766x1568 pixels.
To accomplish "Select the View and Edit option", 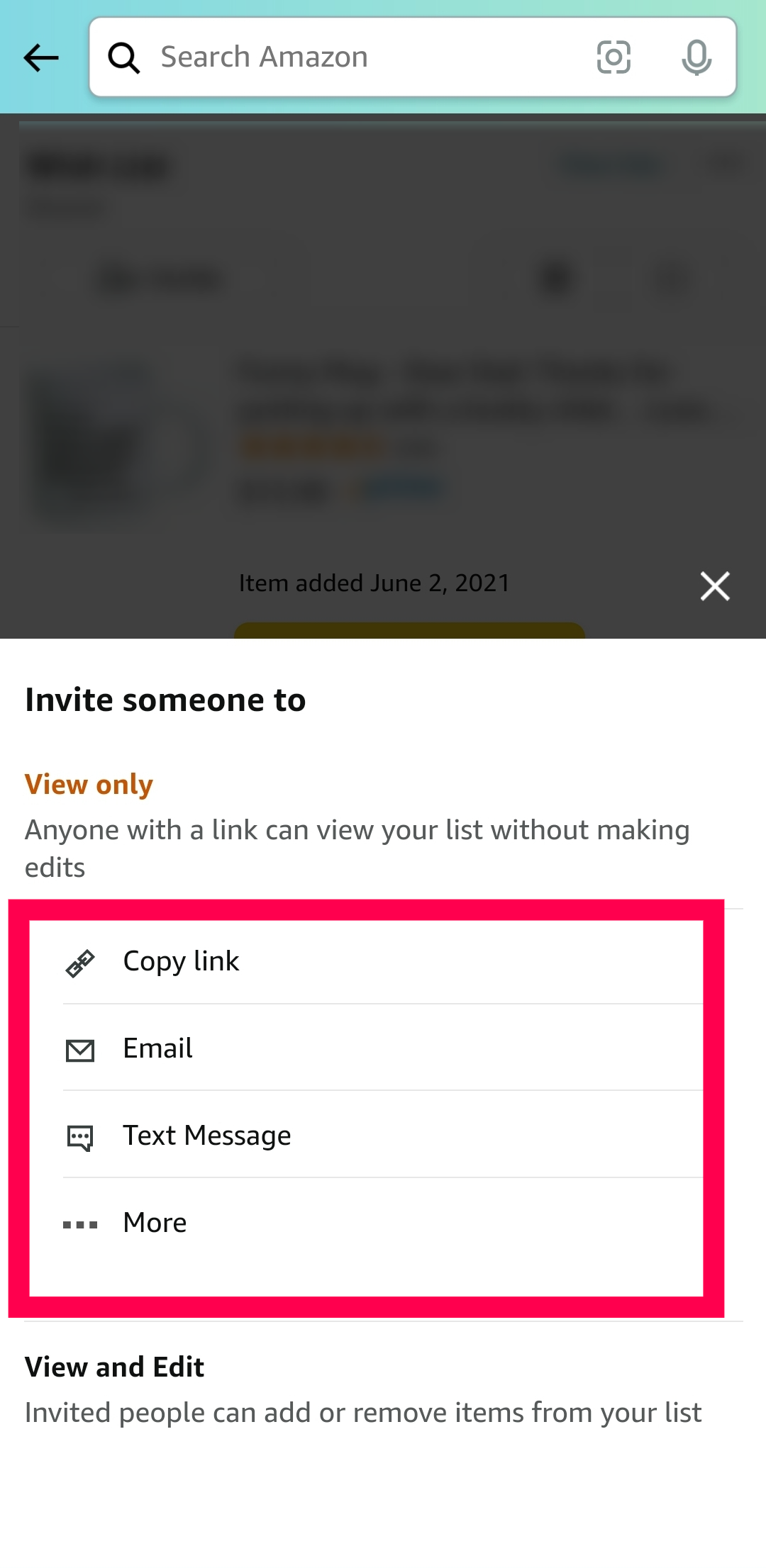I will (115, 1367).
